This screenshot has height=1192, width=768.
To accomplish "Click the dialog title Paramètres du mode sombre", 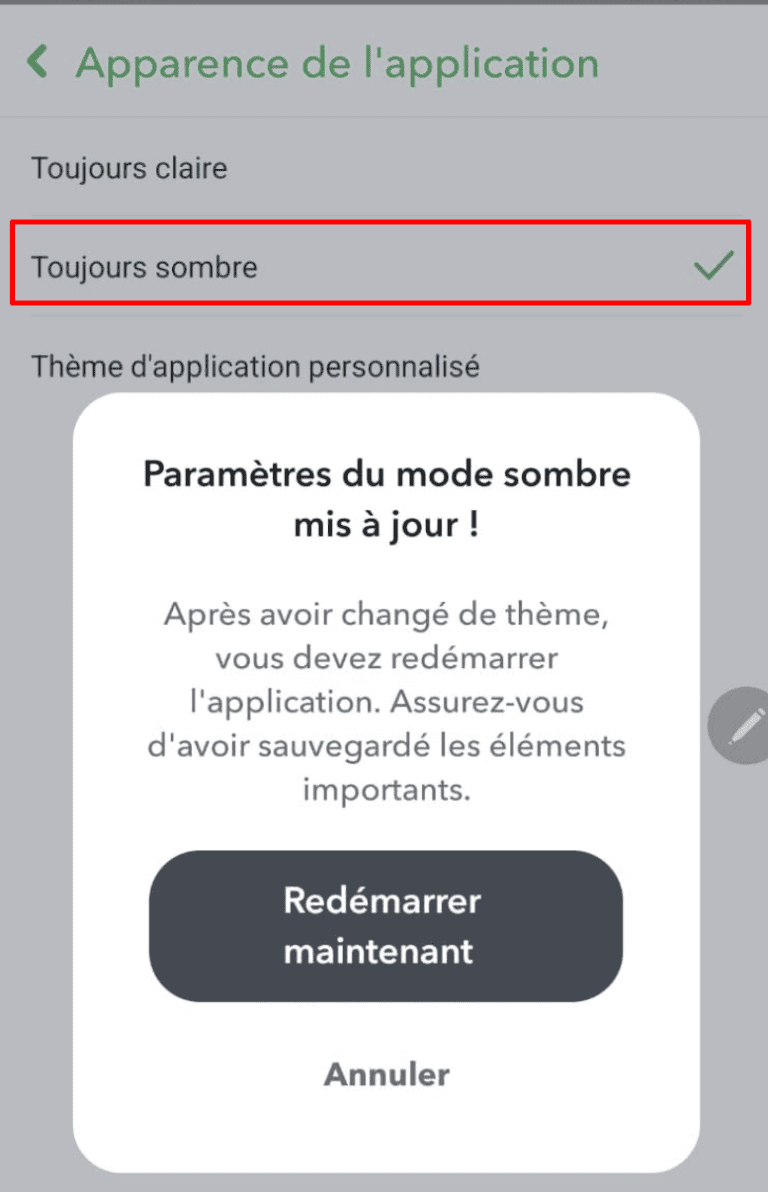I will click(x=386, y=498).
